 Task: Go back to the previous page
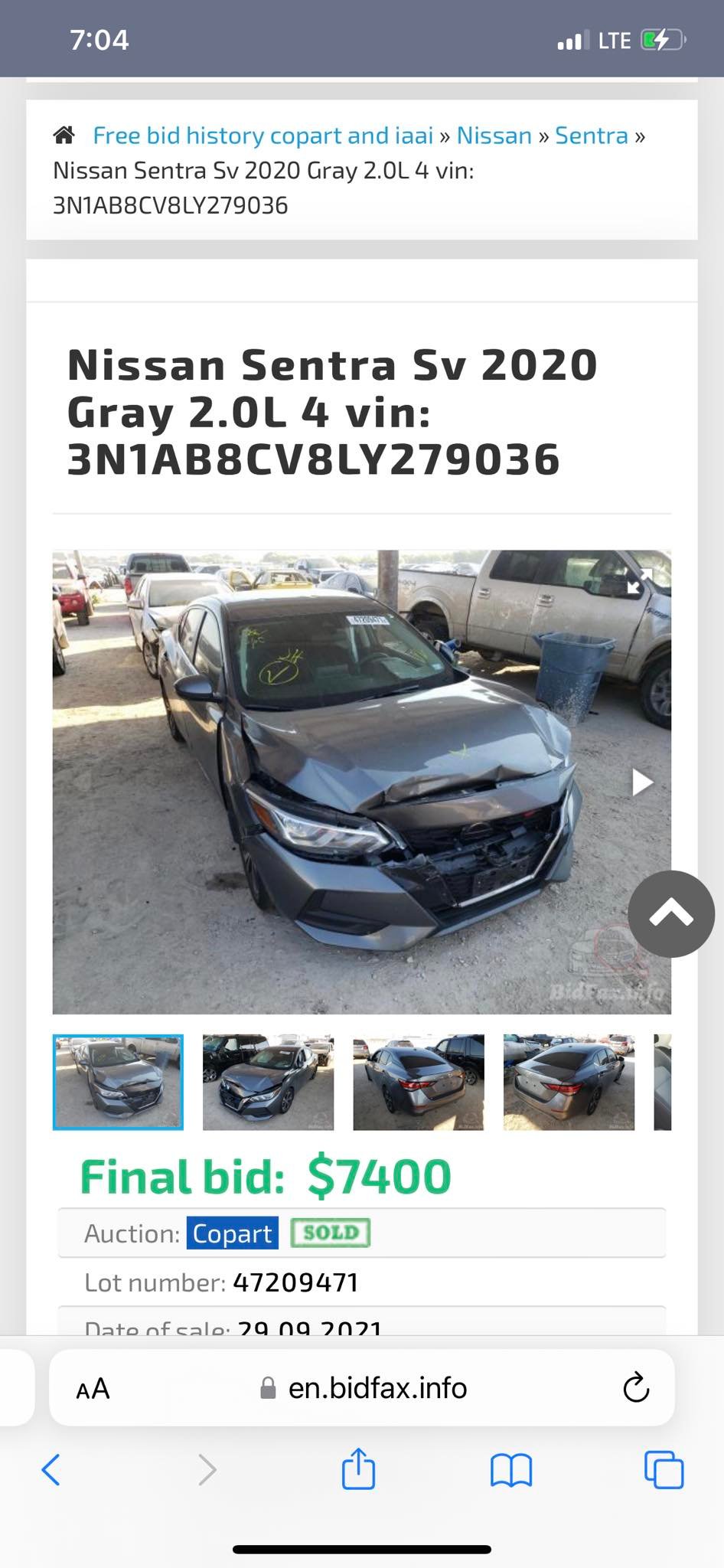coord(51,1469)
